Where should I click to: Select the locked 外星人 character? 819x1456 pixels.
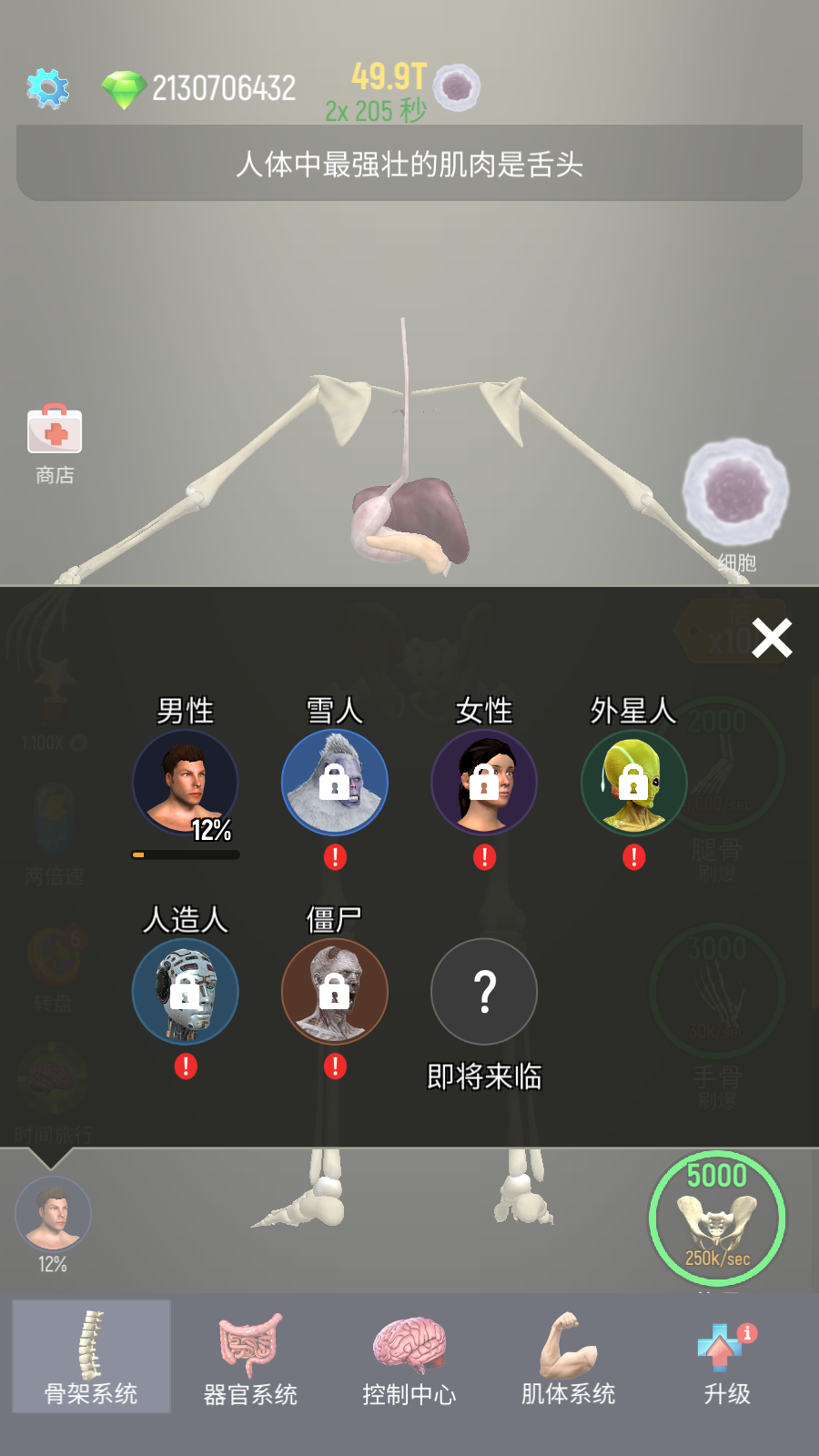(x=633, y=783)
